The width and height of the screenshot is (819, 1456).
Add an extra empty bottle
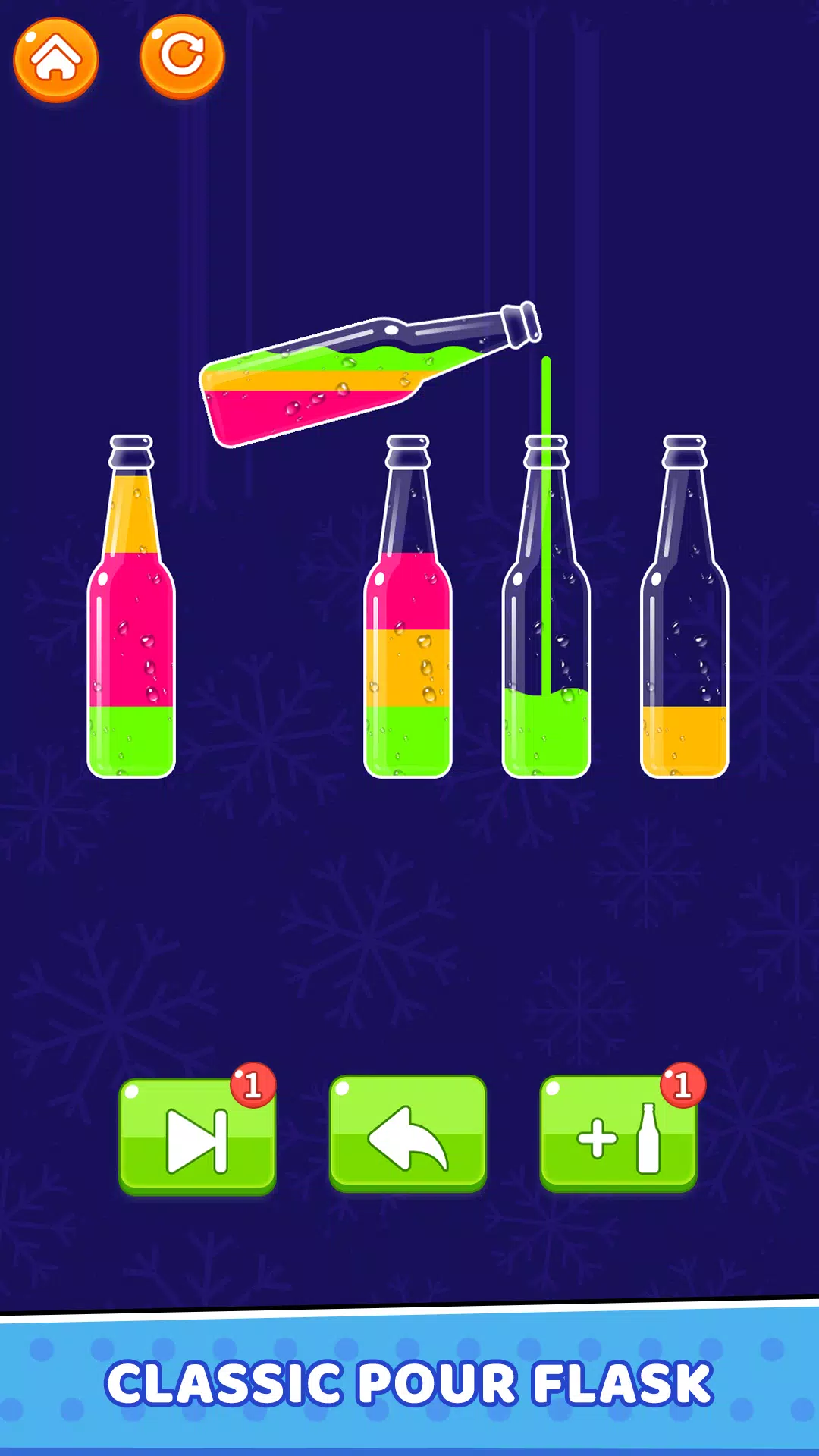[618, 1134]
